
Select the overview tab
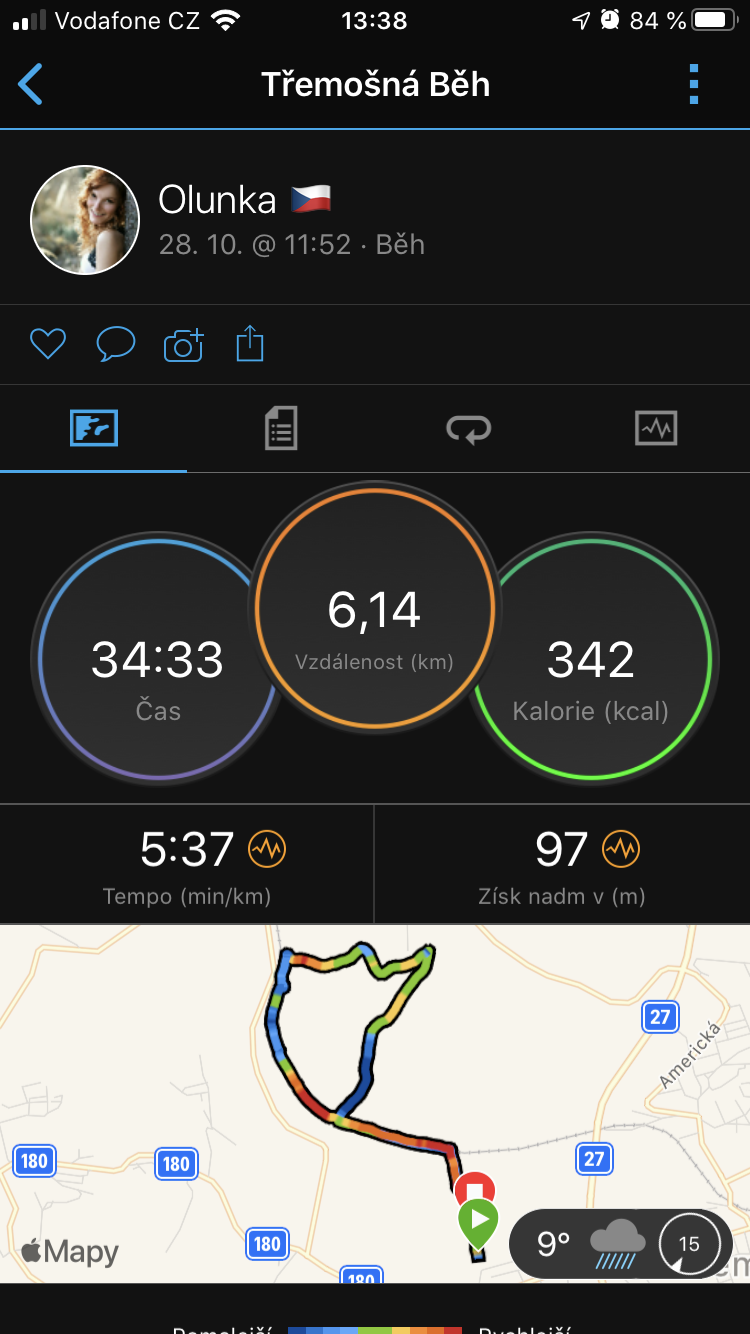94,429
